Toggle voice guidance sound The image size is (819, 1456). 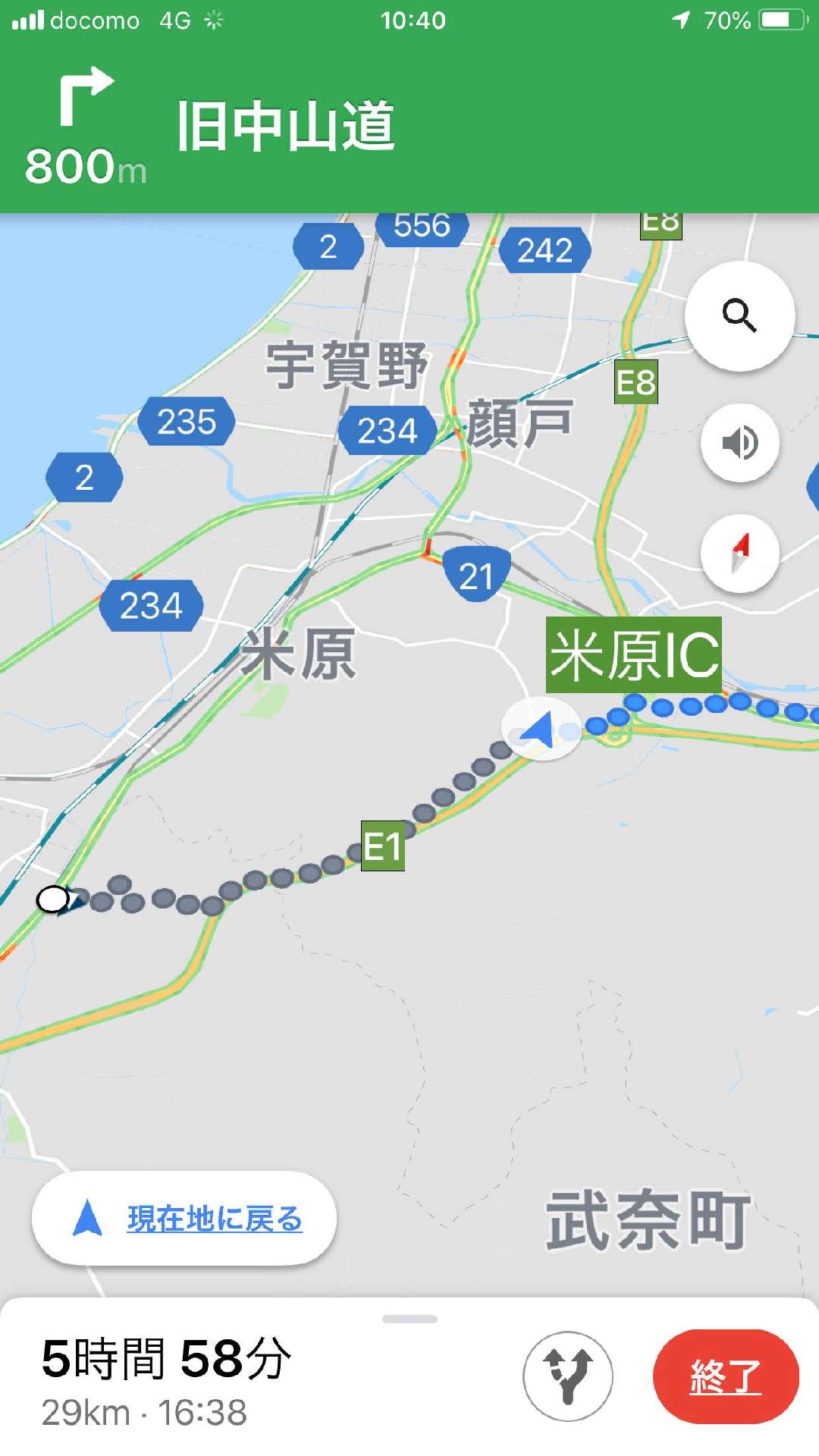pos(739,443)
